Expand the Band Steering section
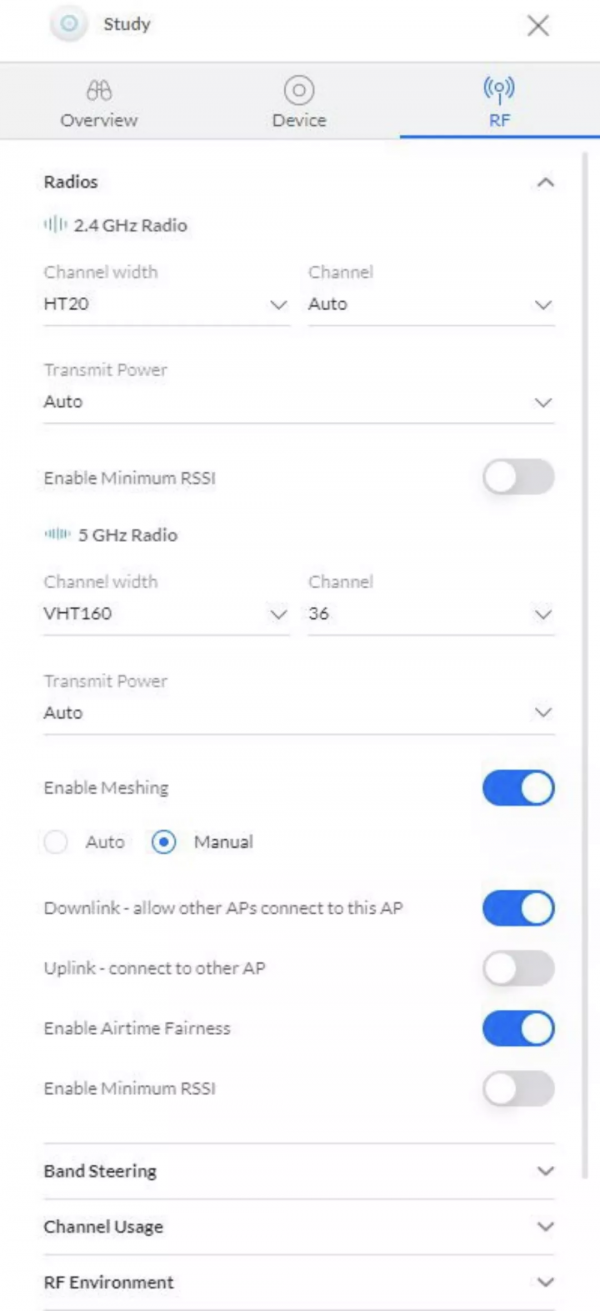 click(x=298, y=1171)
